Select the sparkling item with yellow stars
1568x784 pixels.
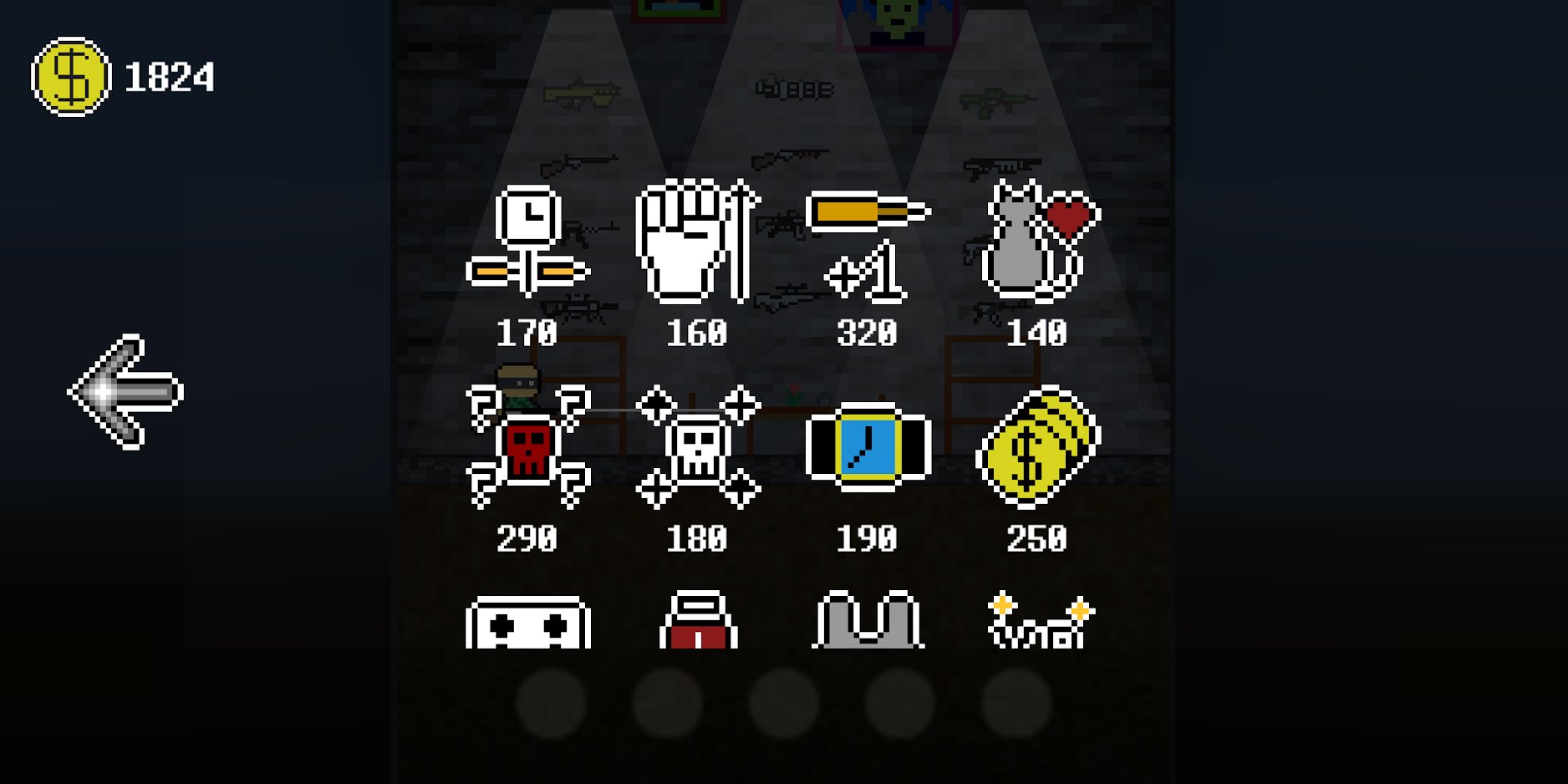[1039, 621]
